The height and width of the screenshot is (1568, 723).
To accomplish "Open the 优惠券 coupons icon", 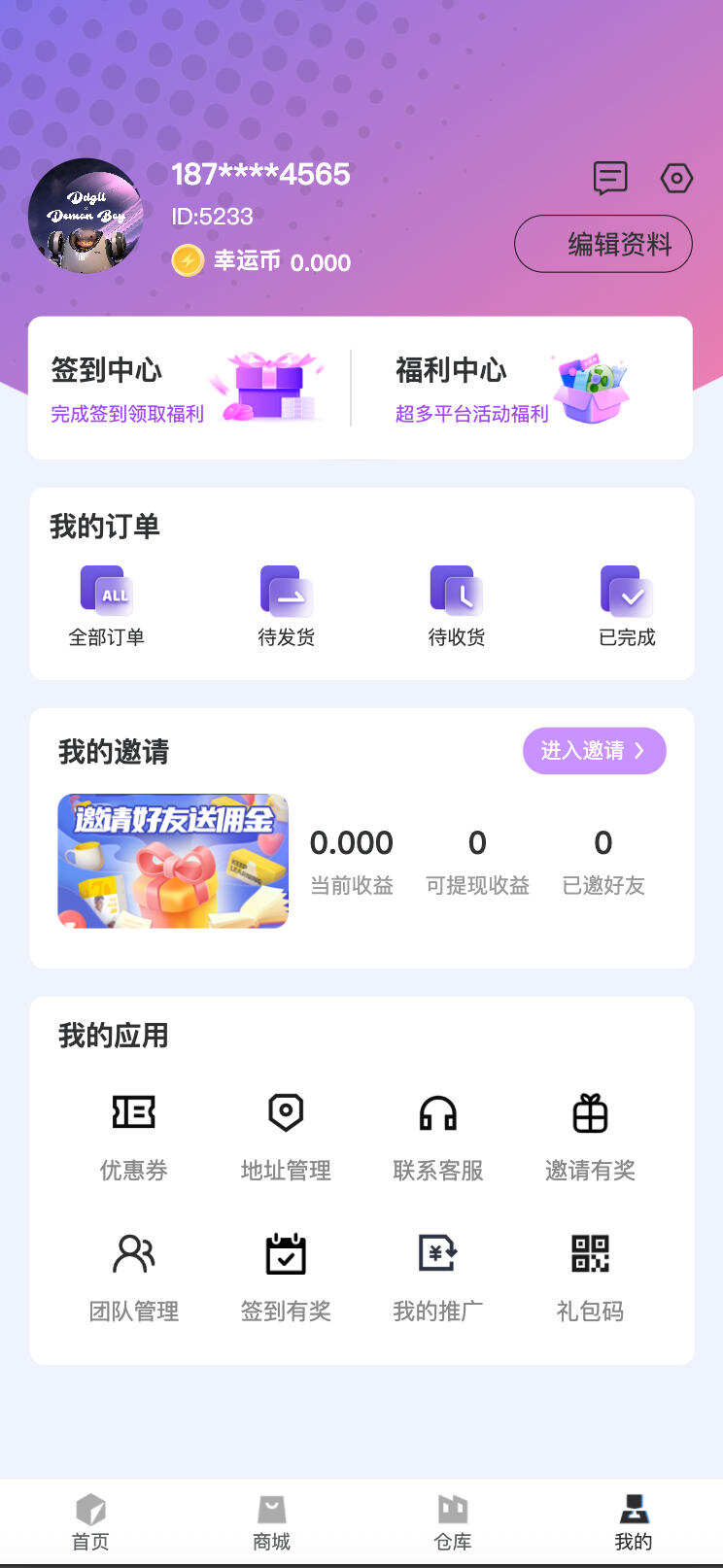I will pyautogui.click(x=134, y=1112).
